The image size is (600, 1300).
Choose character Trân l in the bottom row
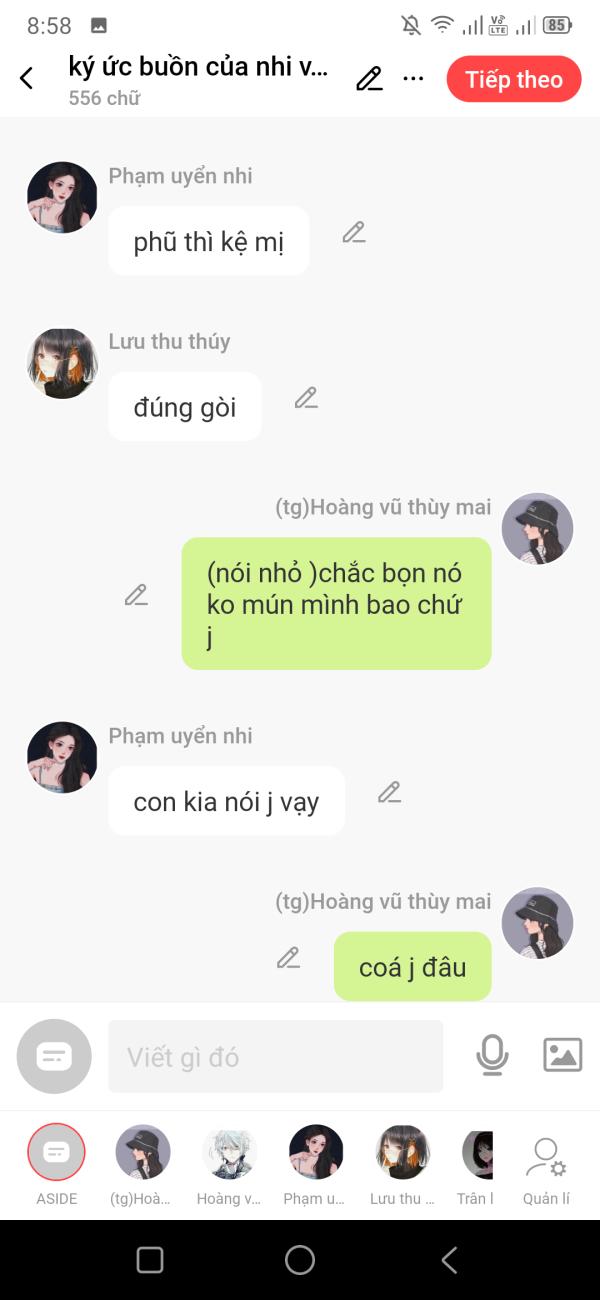477,1165
